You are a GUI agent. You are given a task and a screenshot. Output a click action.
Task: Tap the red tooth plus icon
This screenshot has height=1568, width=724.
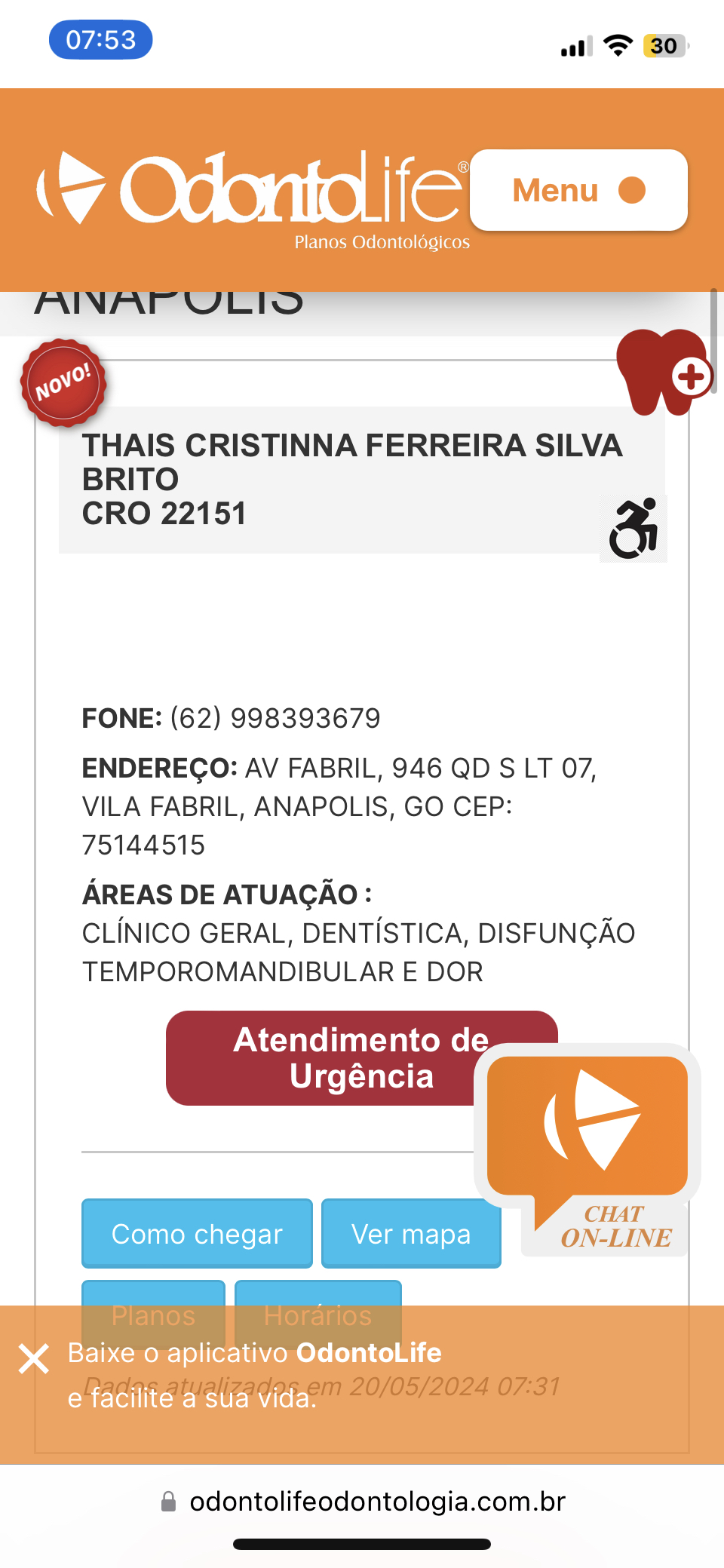[664, 372]
